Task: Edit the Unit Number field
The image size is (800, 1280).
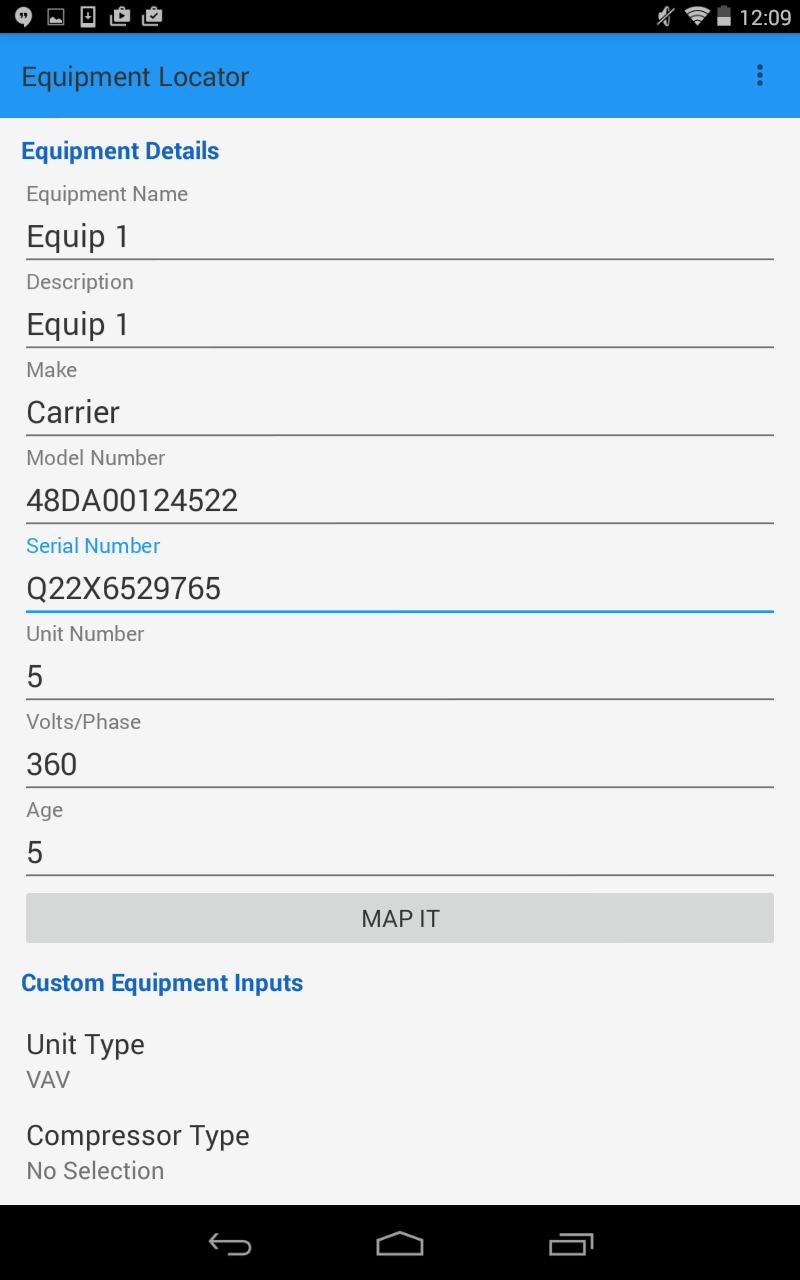Action: 400,677
